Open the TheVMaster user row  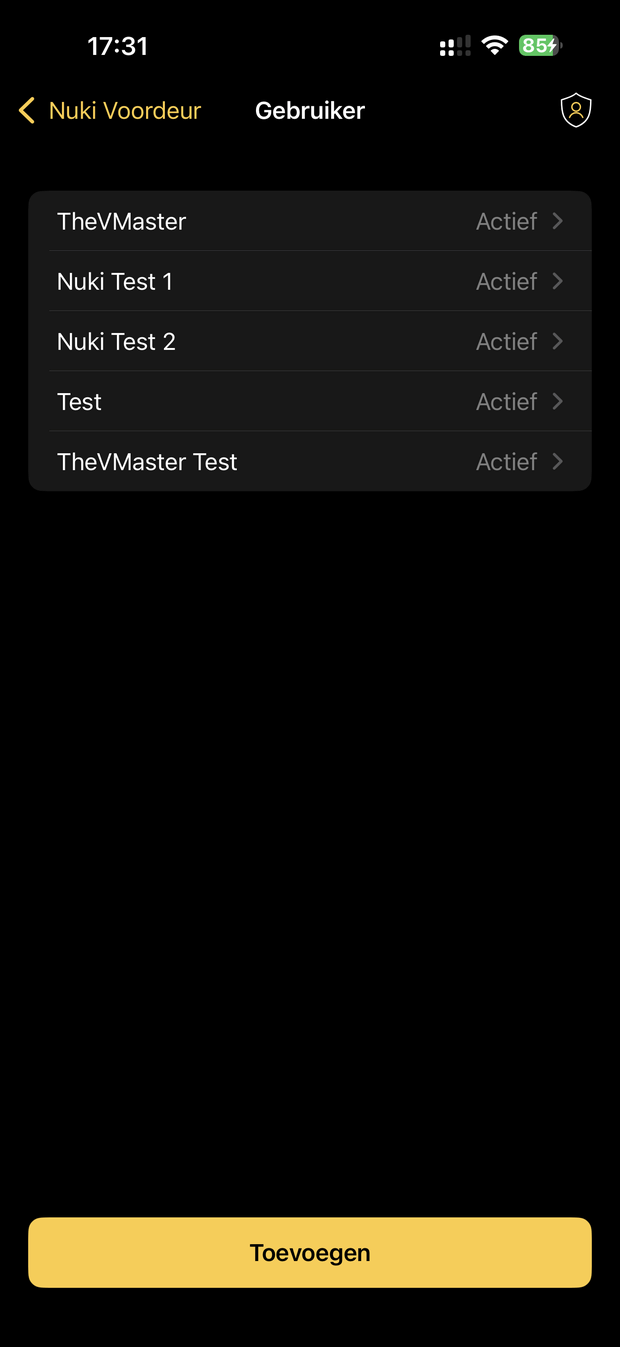pyautogui.click(x=310, y=221)
